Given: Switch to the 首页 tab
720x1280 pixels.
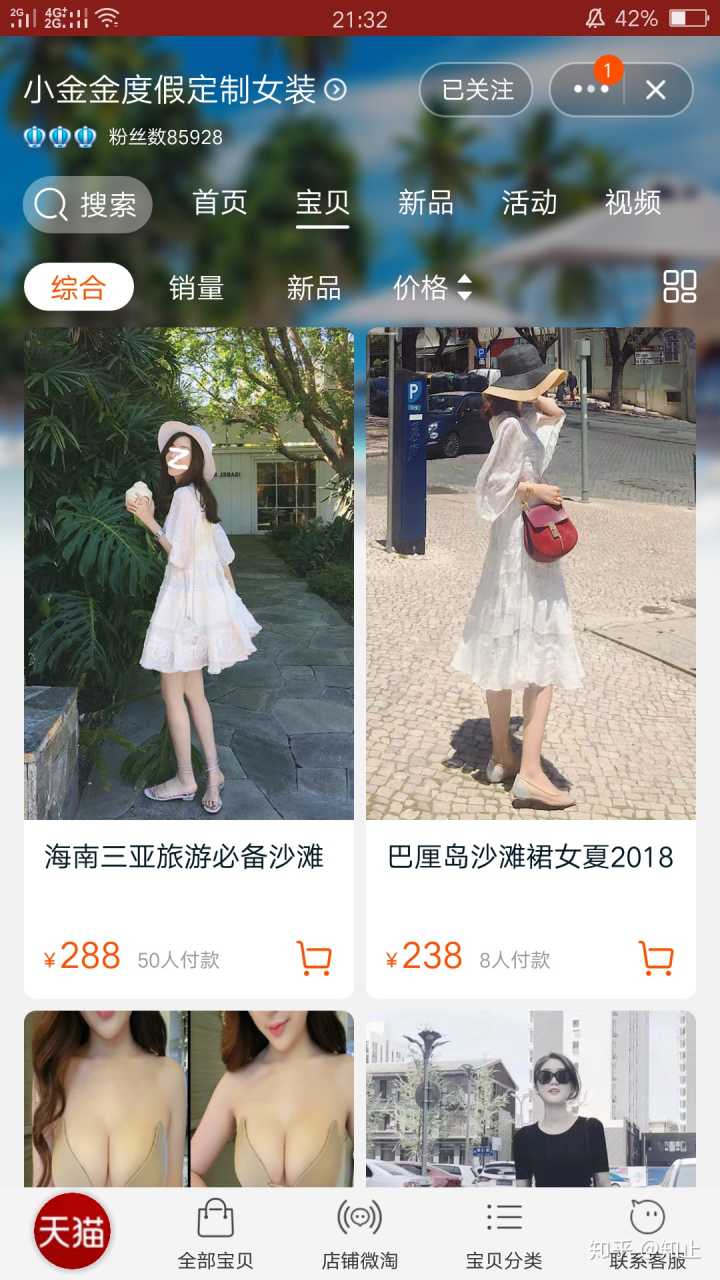Looking at the screenshot, I should pos(220,203).
